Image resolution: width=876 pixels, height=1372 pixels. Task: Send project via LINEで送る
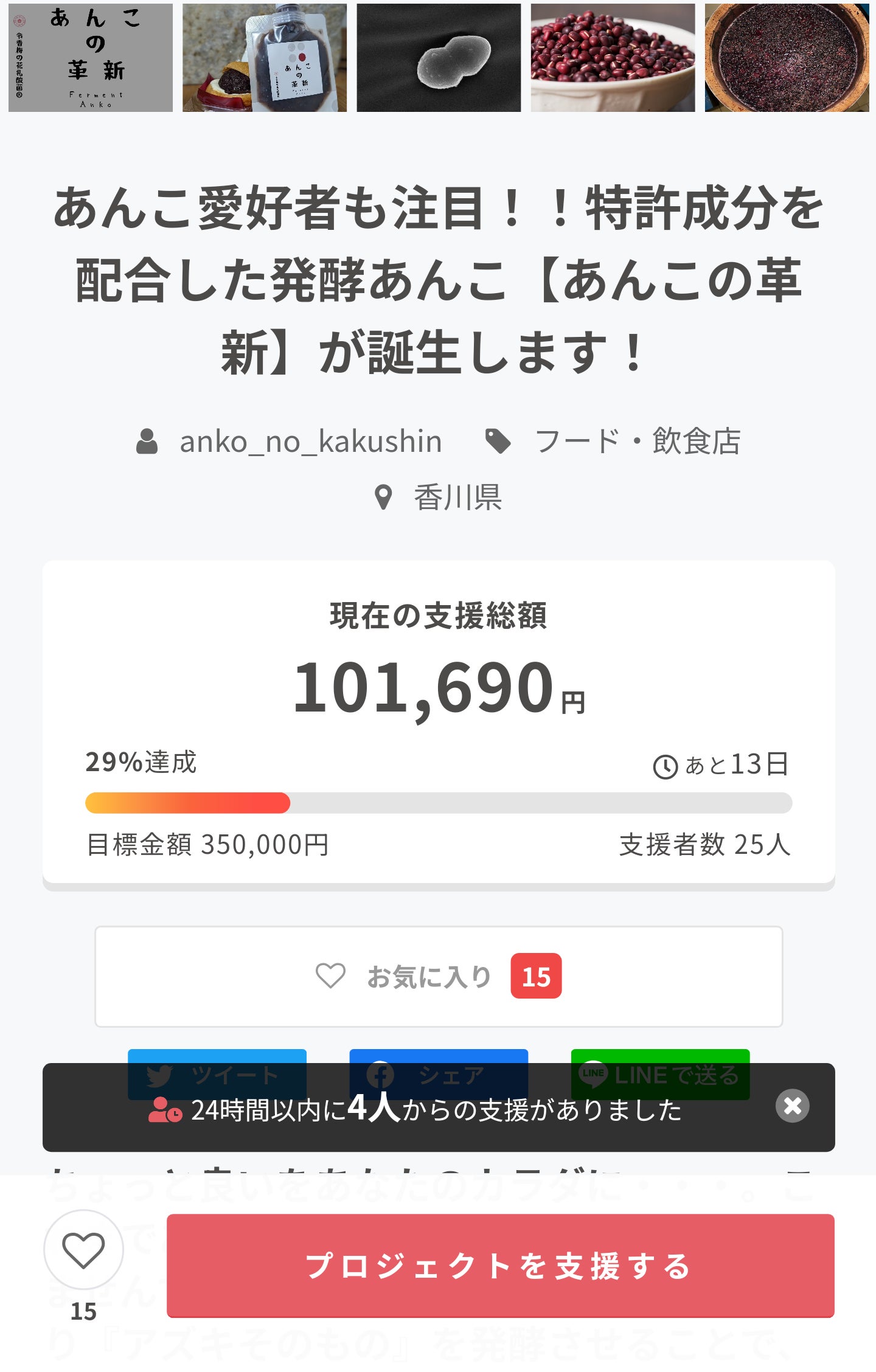point(660,1056)
